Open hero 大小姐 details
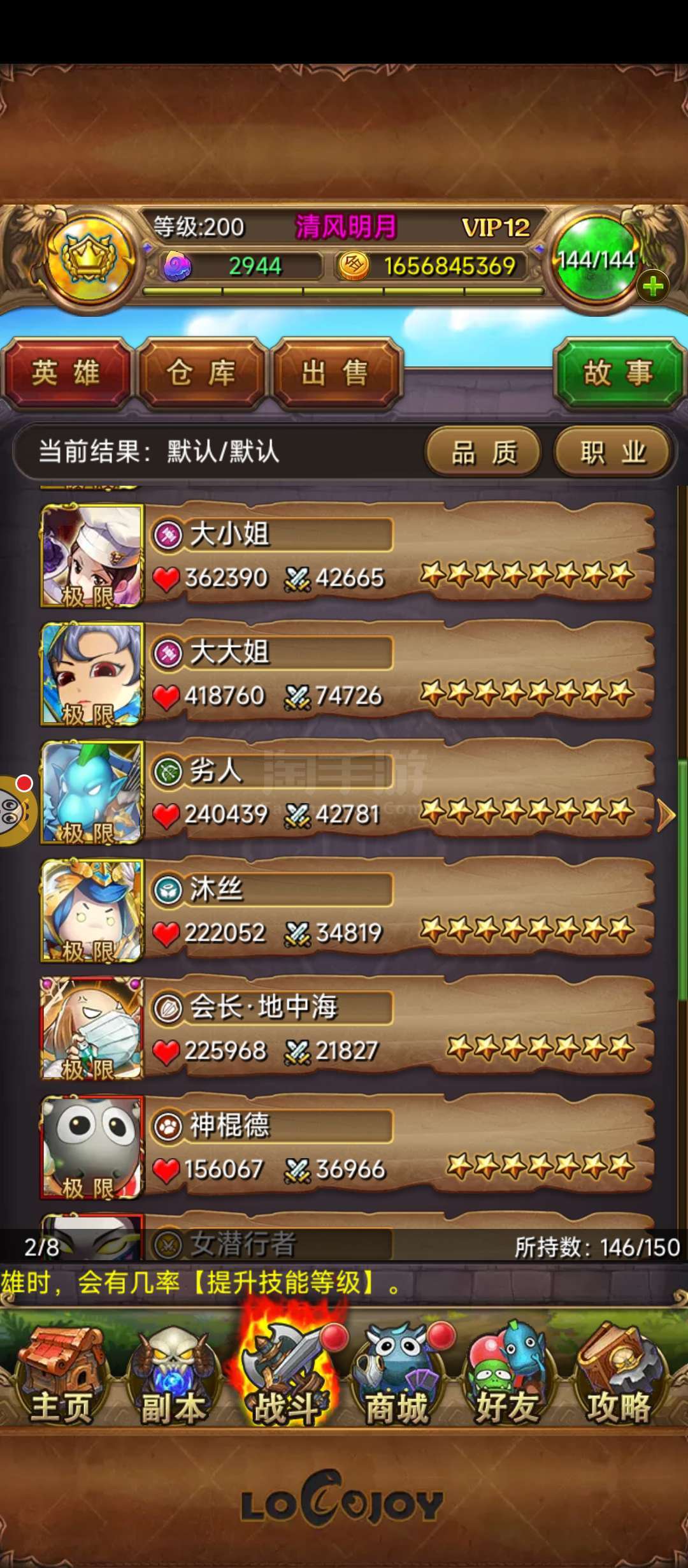Viewport: 688px width, 1568px height. pos(347,555)
